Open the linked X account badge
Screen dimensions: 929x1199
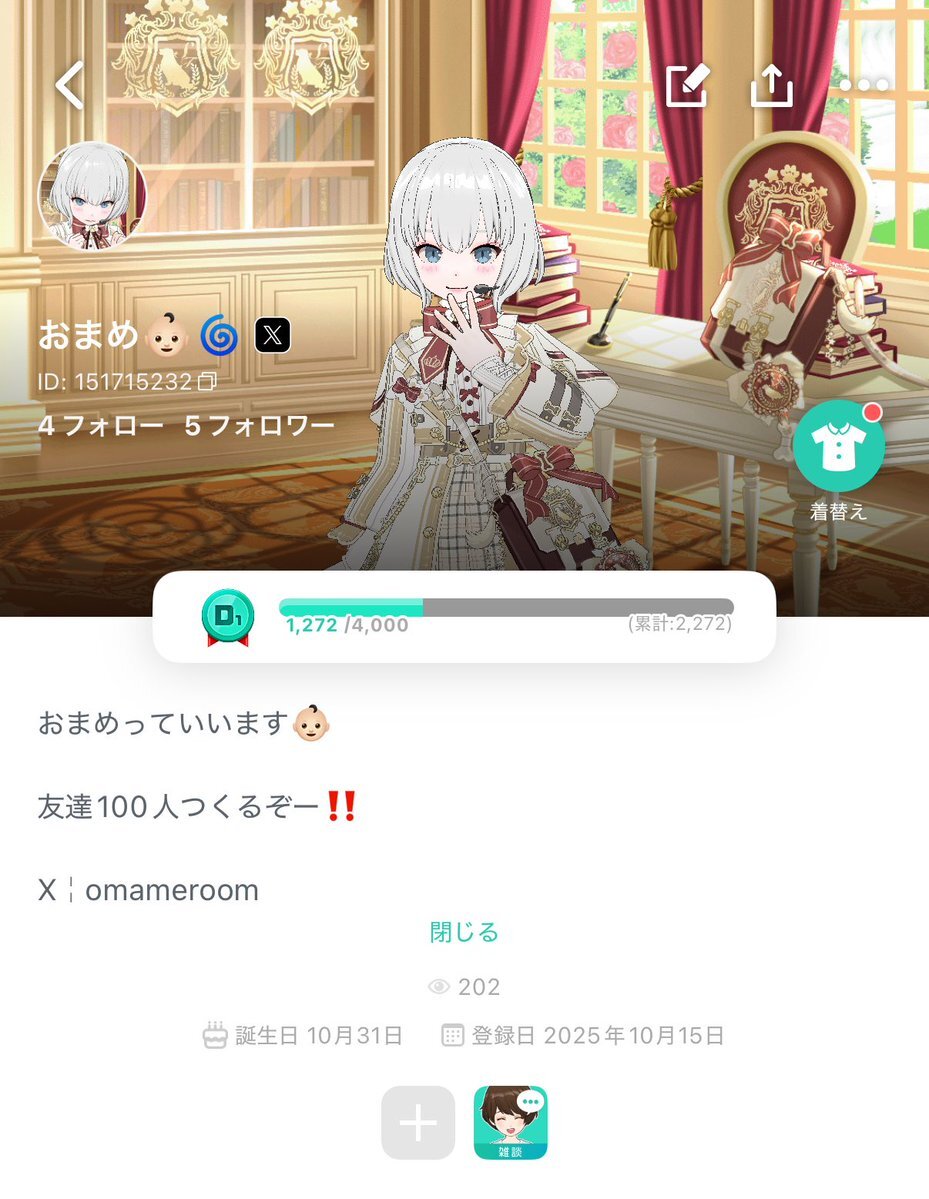point(272,336)
